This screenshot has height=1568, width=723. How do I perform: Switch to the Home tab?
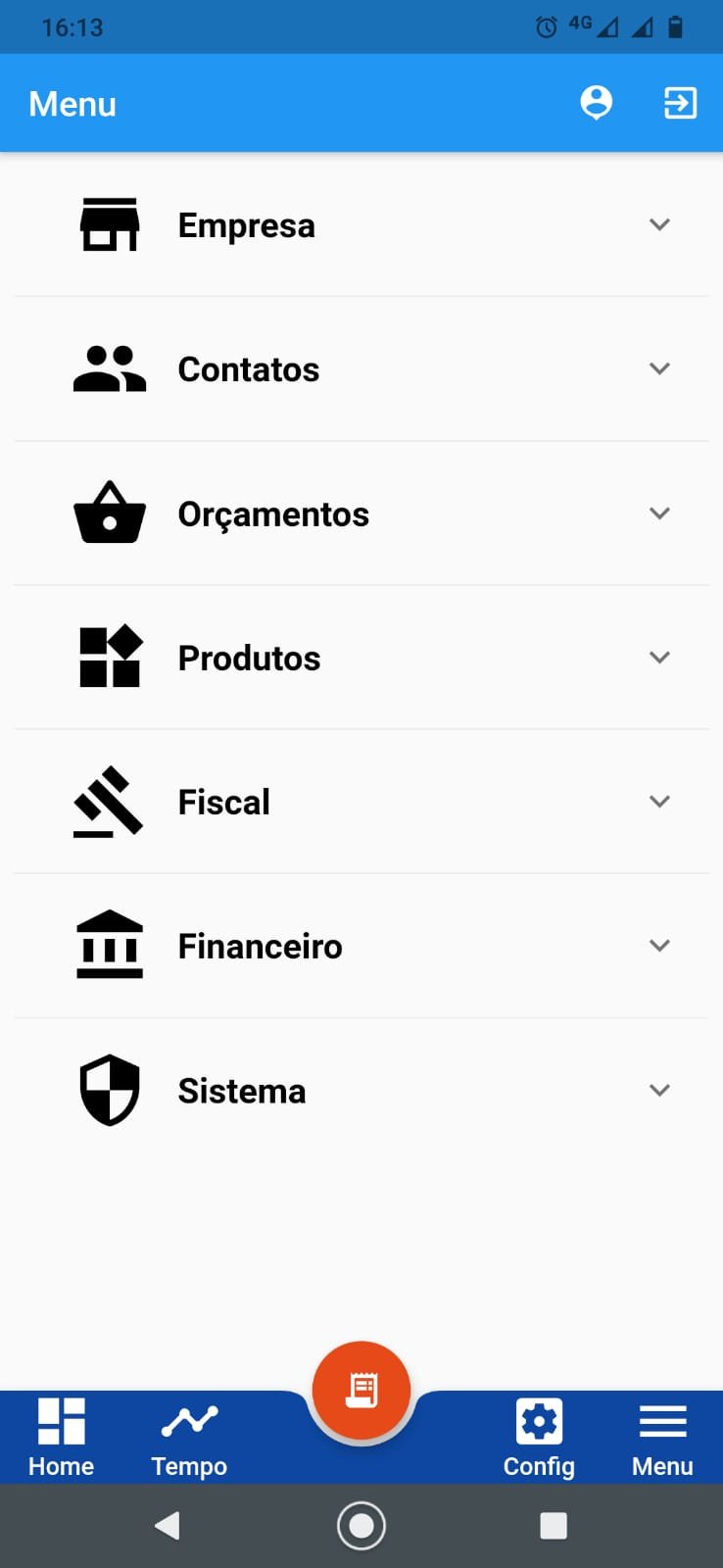click(61, 1437)
